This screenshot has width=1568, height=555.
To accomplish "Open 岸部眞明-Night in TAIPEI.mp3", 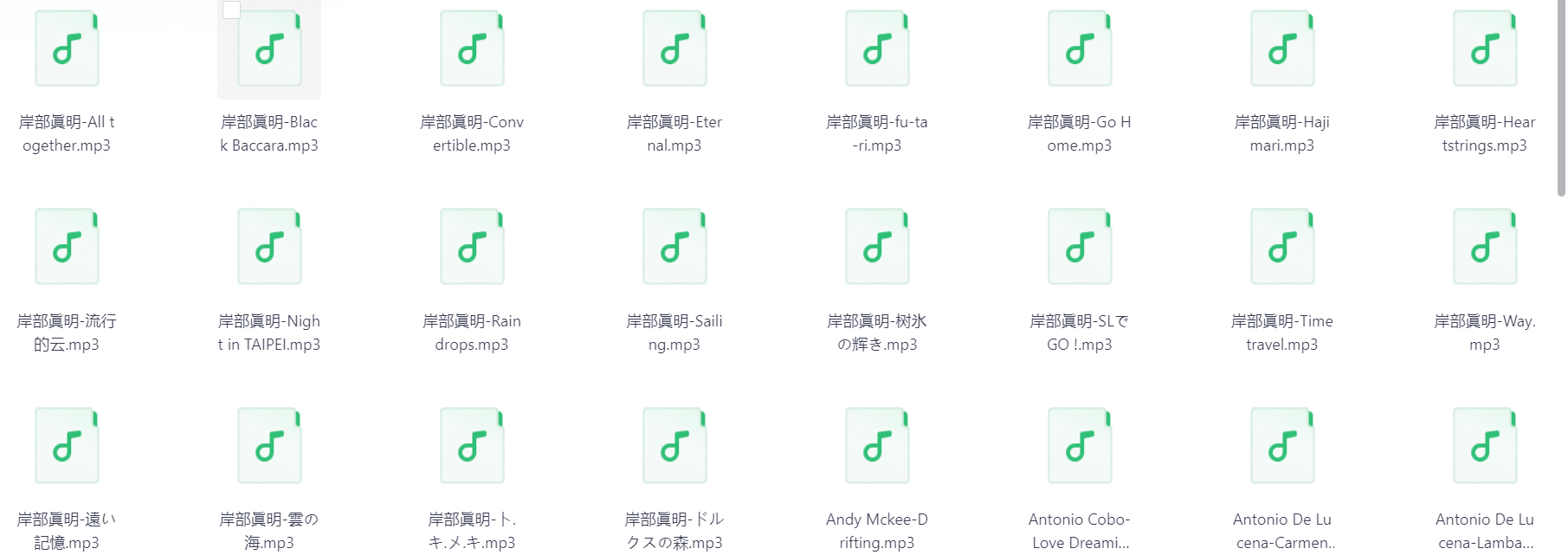I will [269, 248].
